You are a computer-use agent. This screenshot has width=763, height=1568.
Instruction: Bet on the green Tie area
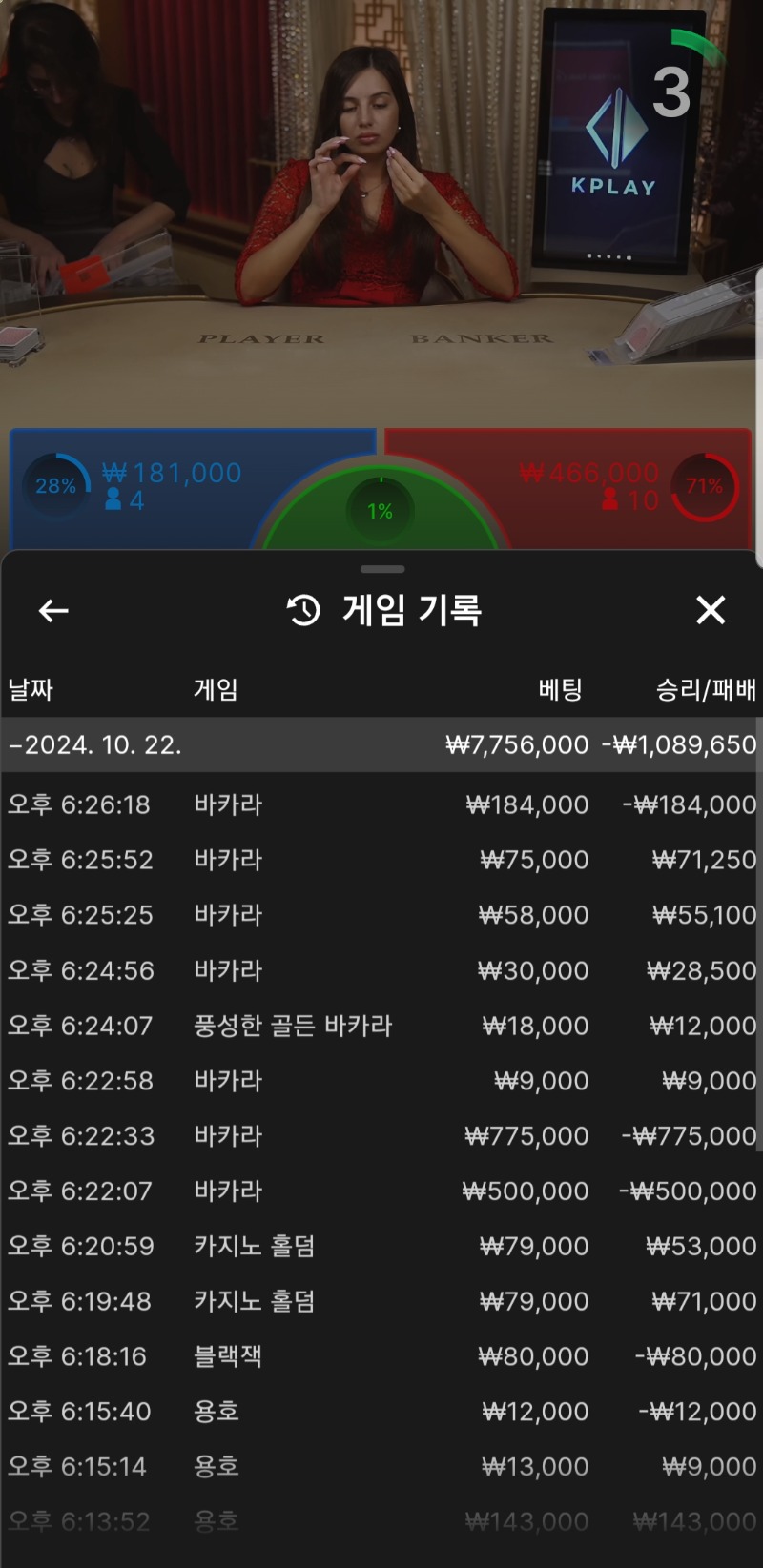[381, 511]
